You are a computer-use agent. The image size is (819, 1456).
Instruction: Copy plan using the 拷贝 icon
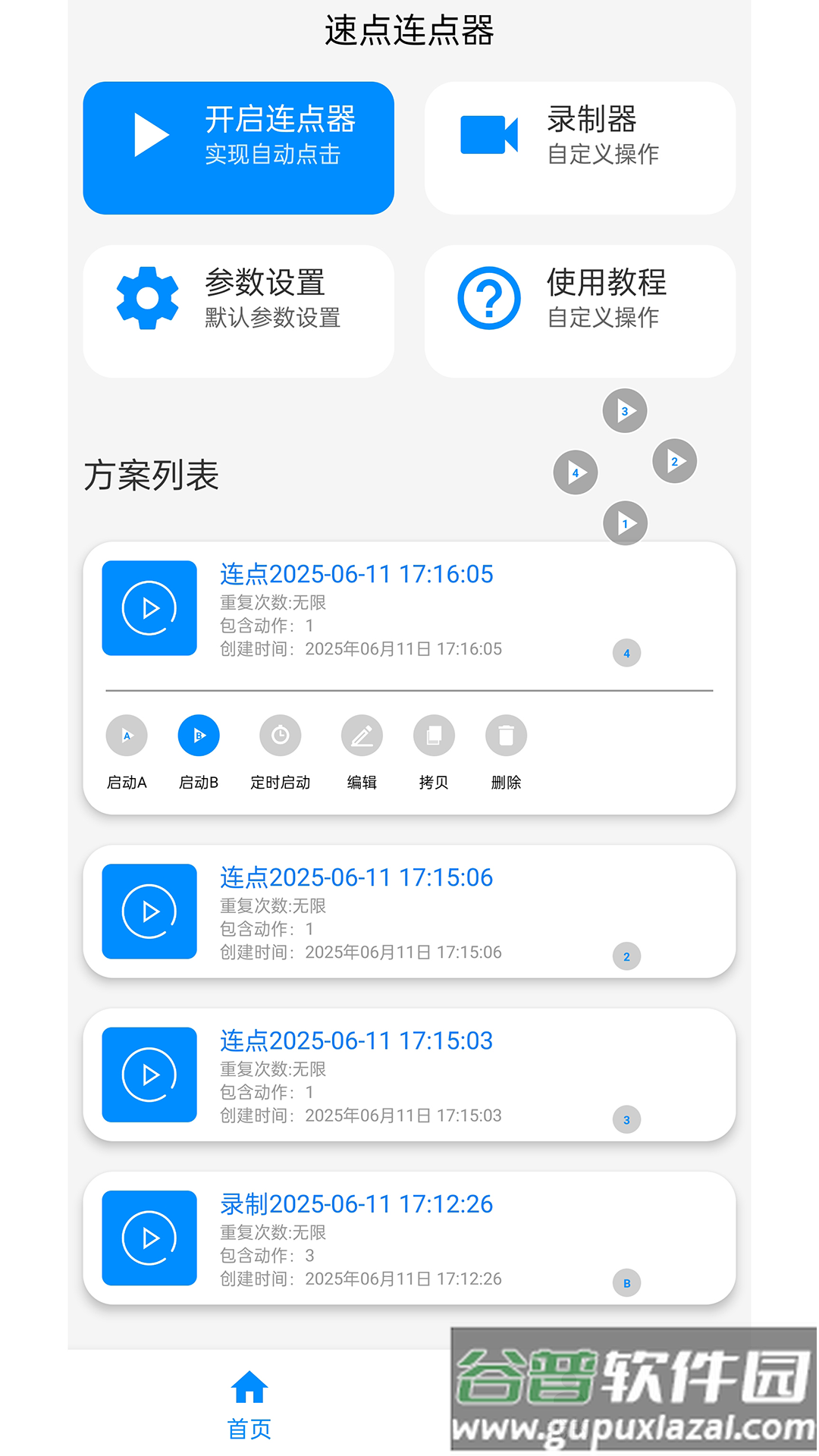[x=434, y=736]
